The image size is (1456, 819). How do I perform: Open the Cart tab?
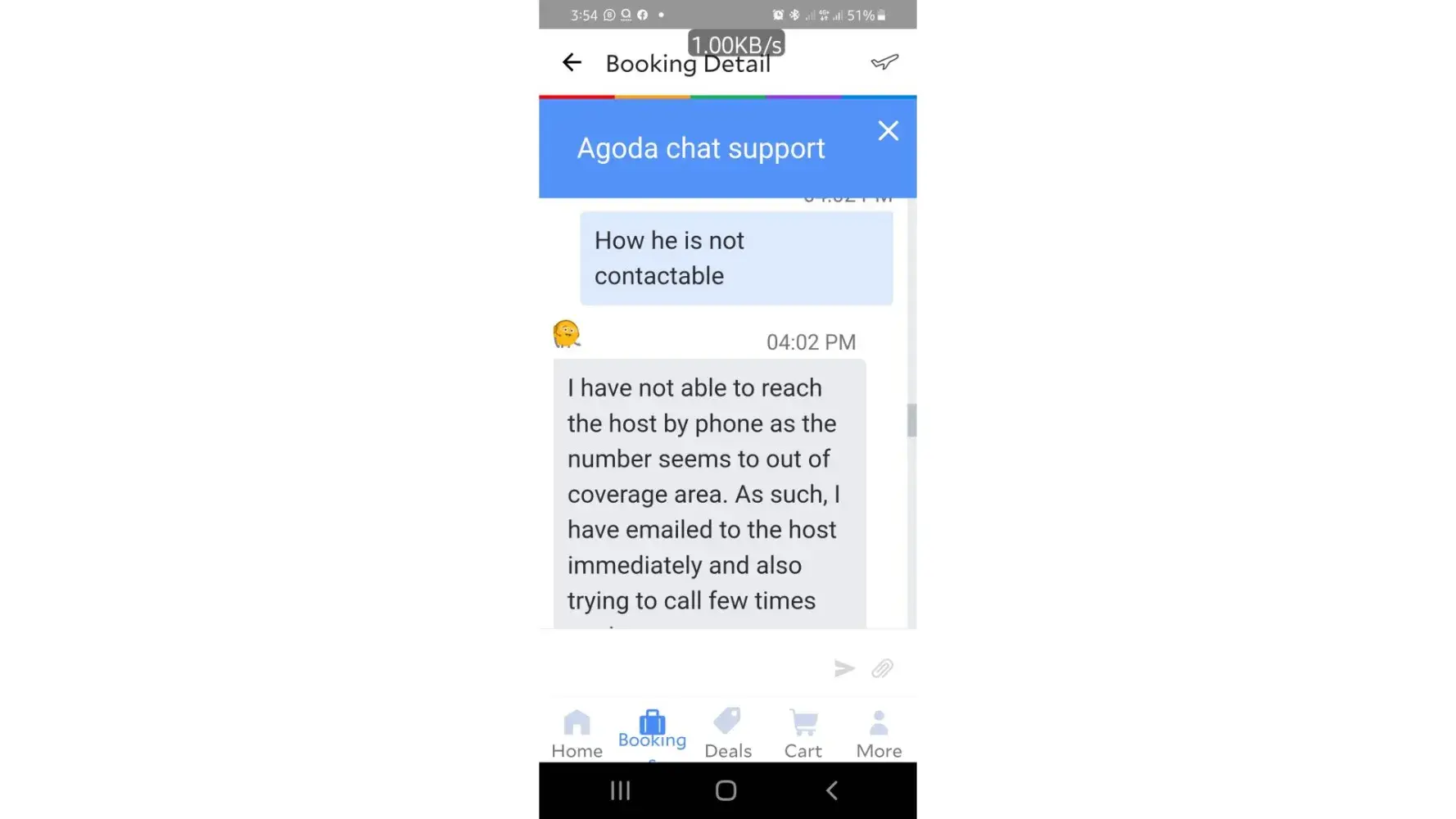pos(803,734)
